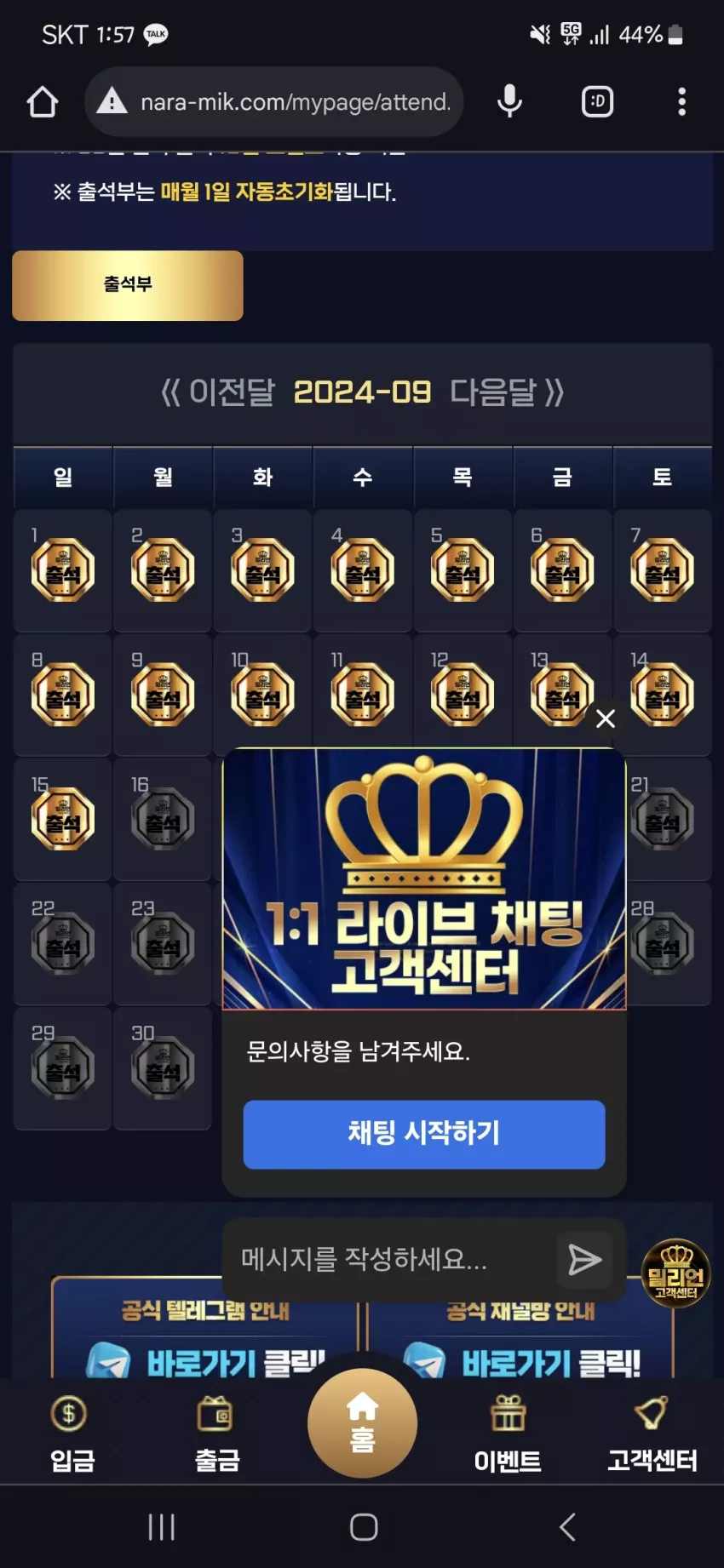The width and height of the screenshot is (724, 1568).
Task: Go to next month 다음달
Action: point(507,392)
